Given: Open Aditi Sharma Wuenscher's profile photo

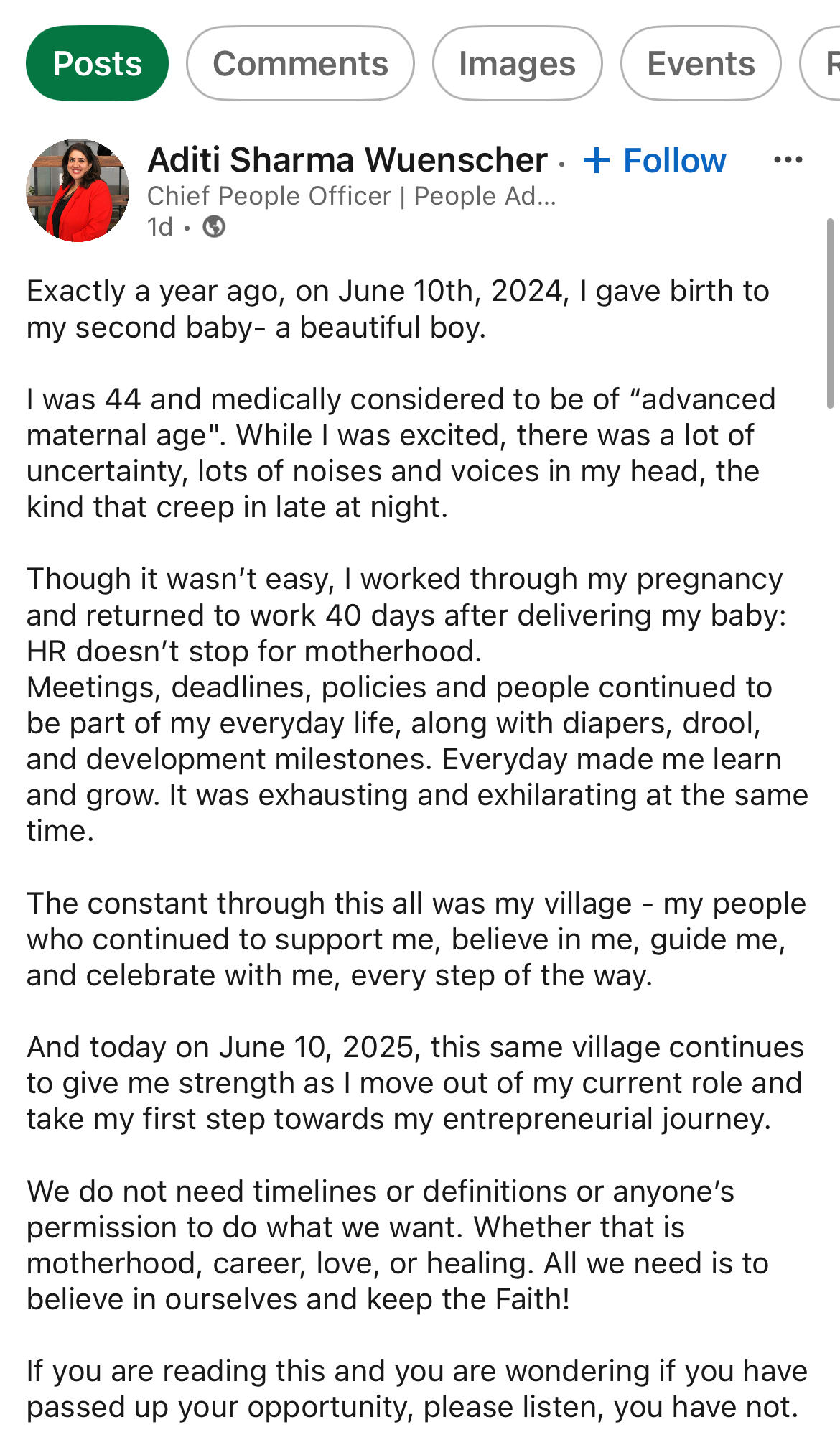Looking at the screenshot, I should (78, 190).
